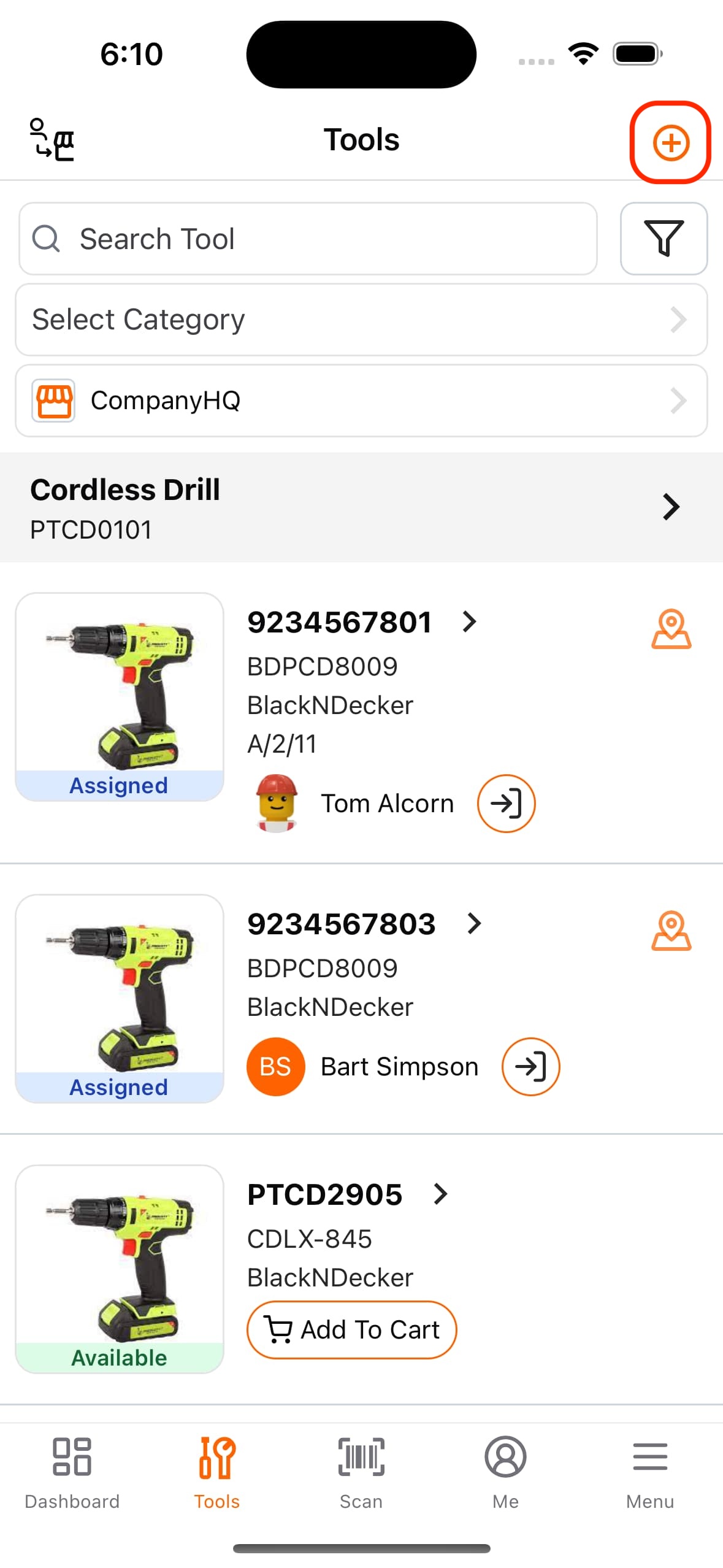Return tool assigned to Tom Alcorn

click(x=506, y=803)
